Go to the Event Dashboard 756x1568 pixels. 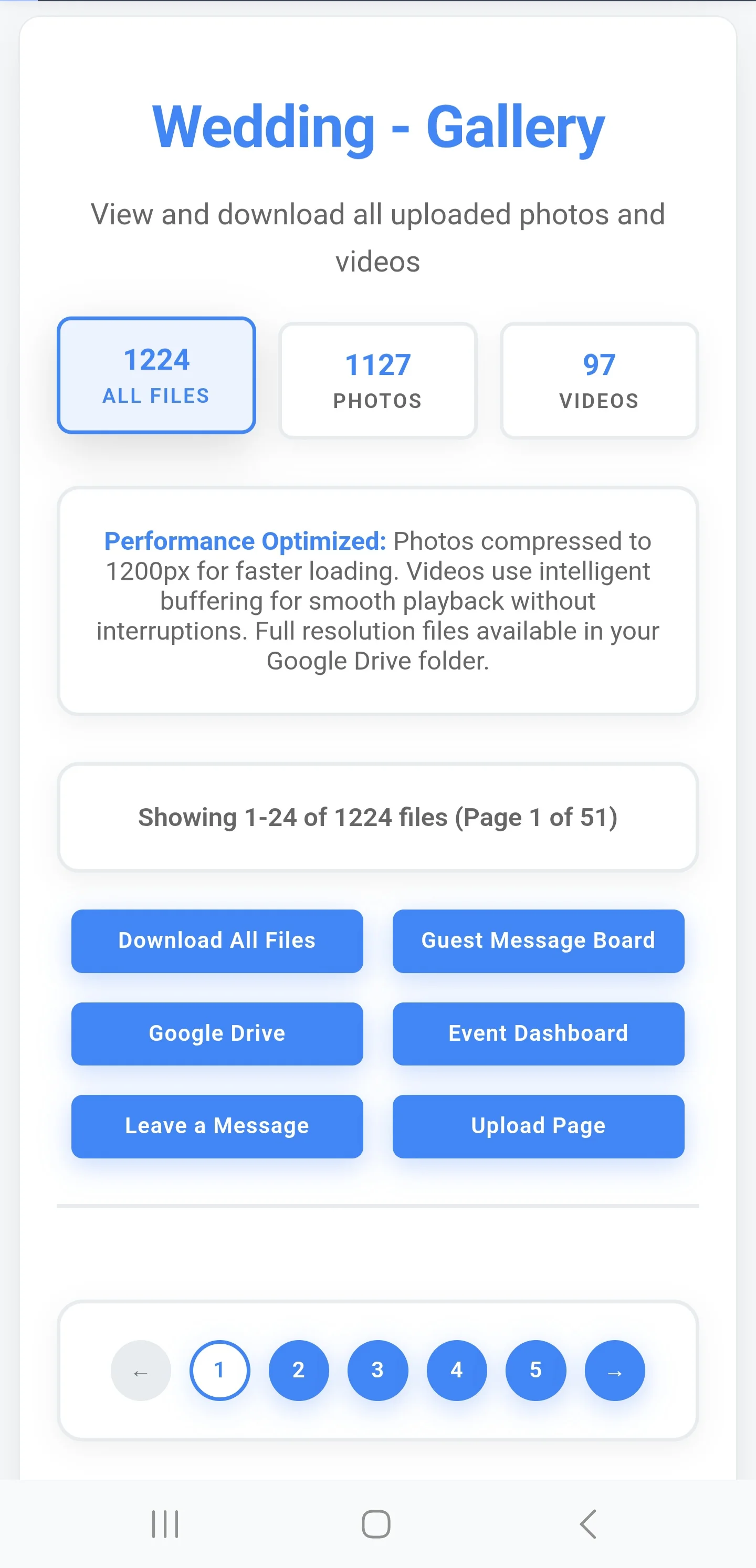(538, 1033)
